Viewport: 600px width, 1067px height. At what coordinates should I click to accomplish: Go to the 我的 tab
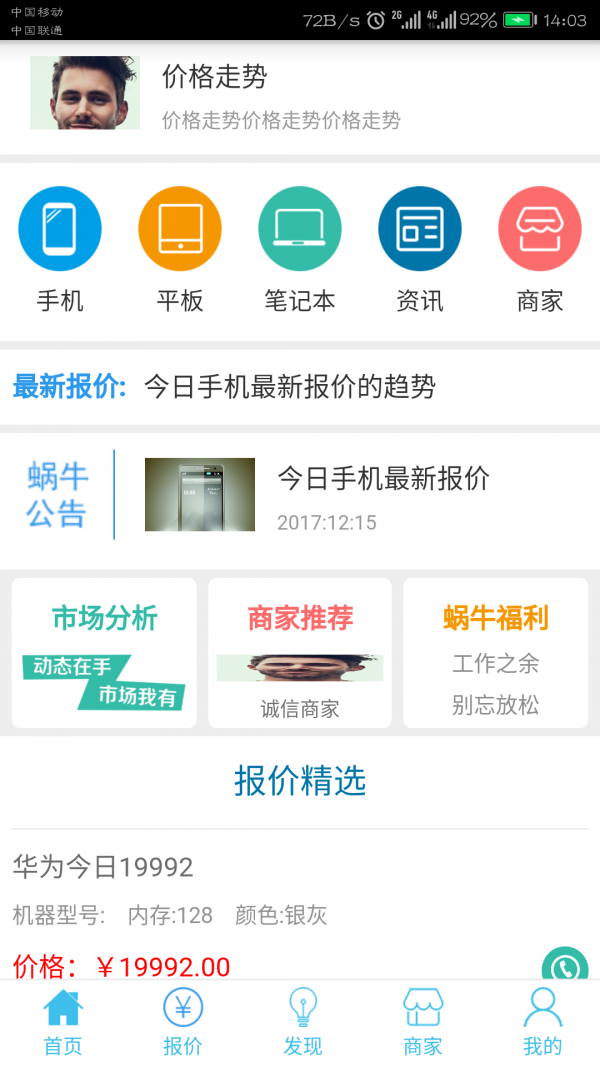click(x=542, y=1022)
